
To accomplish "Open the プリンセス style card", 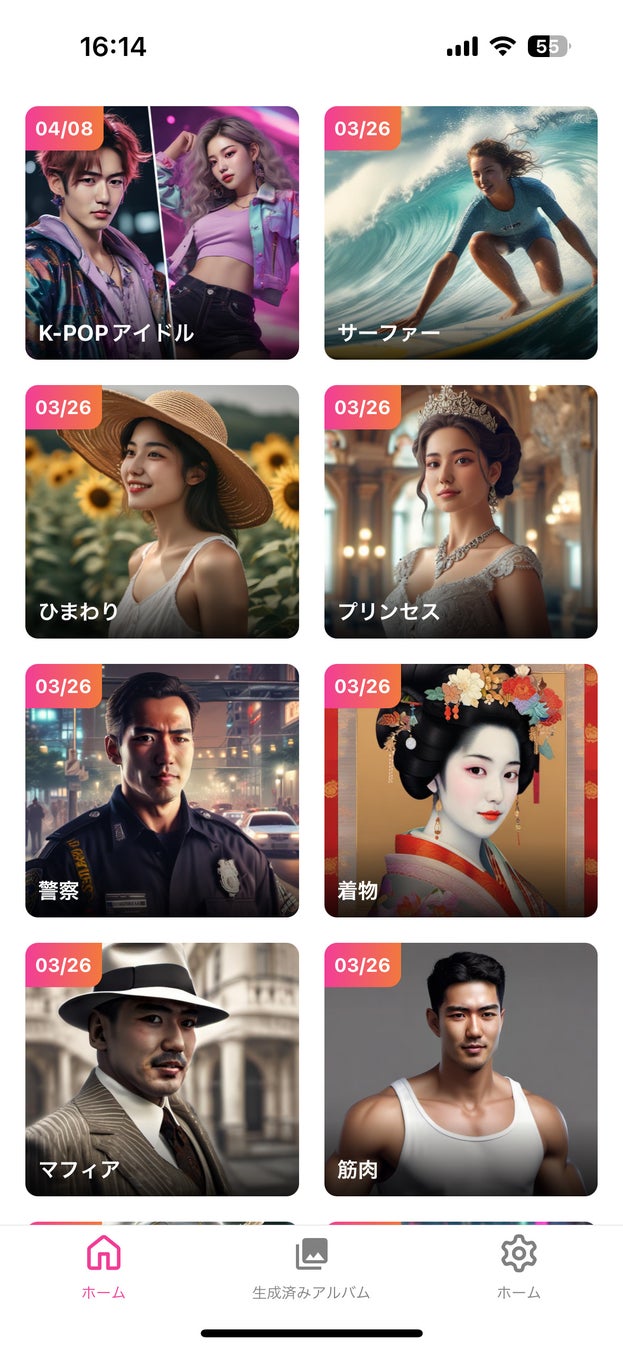I will tap(461, 511).
